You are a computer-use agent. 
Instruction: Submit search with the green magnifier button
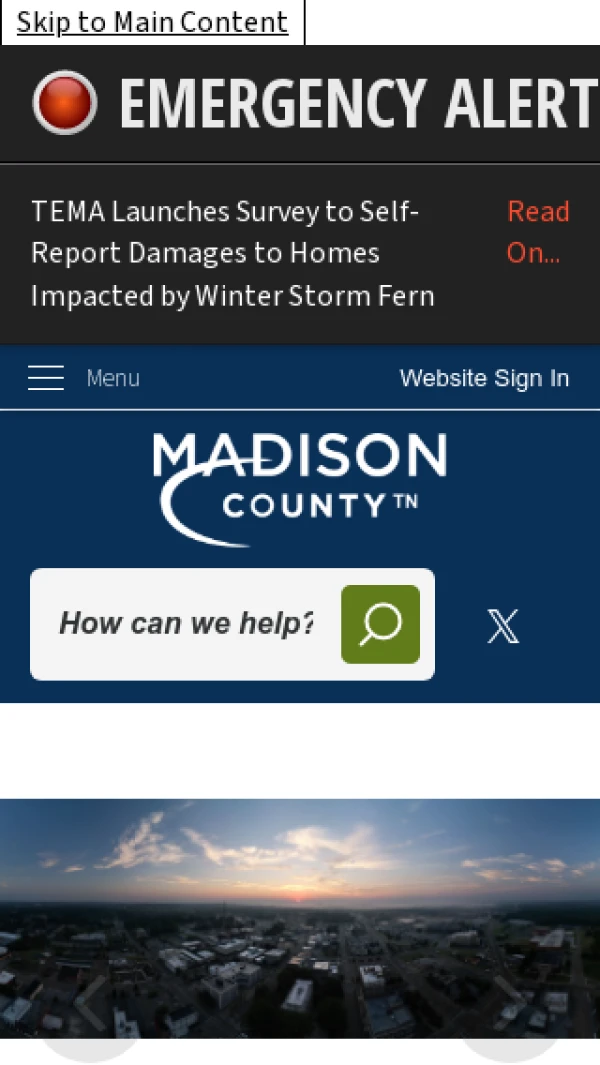[380, 624]
